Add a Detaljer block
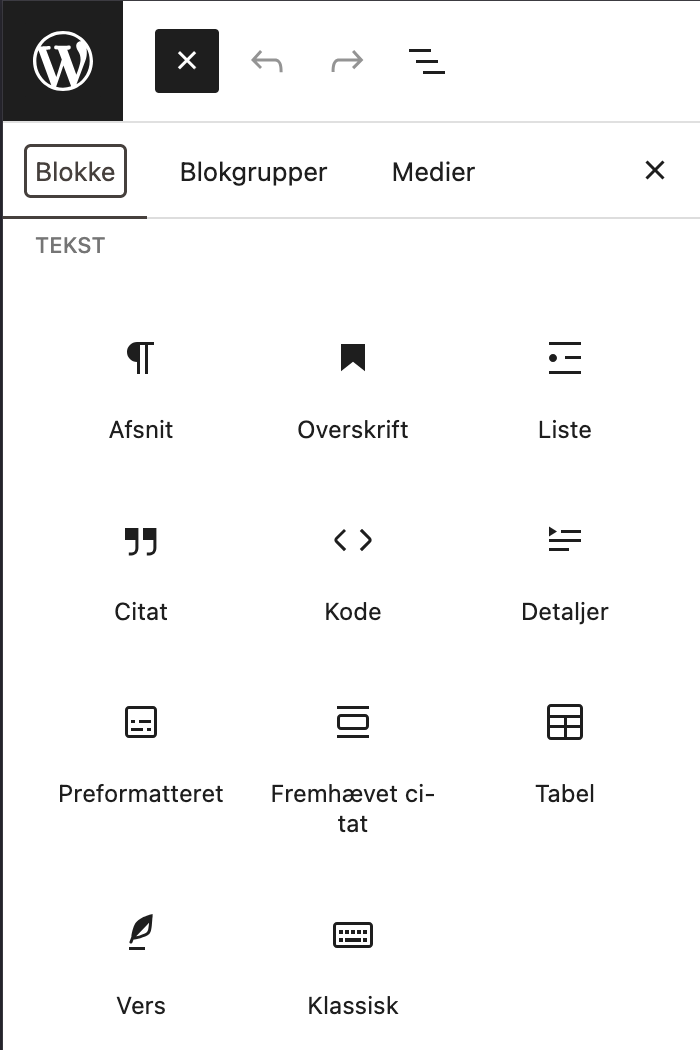This screenshot has width=700, height=1050. coord(565,571)
